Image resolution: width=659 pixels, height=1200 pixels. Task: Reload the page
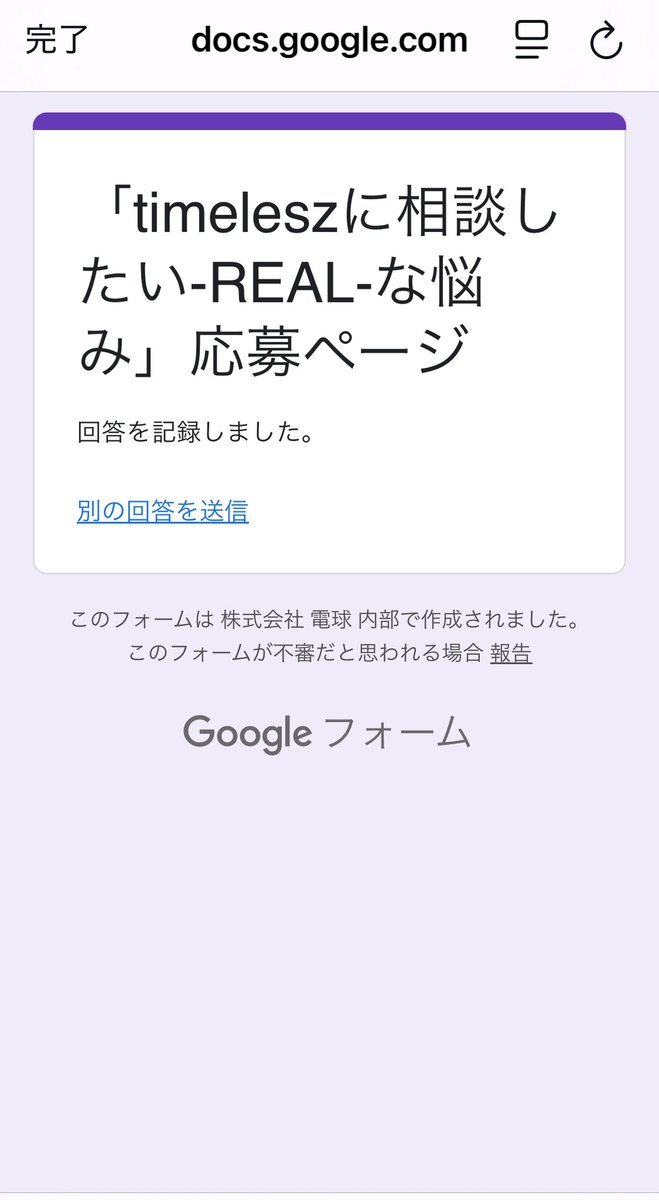(x=606, y=41)
